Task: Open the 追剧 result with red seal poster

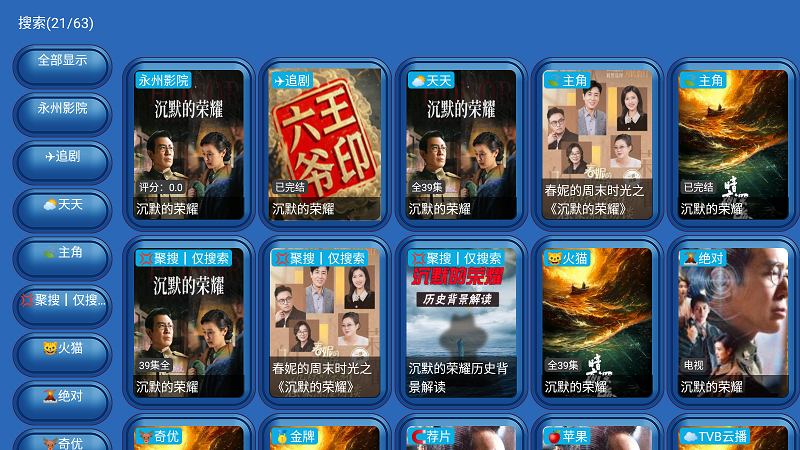Action: (325, 145)
